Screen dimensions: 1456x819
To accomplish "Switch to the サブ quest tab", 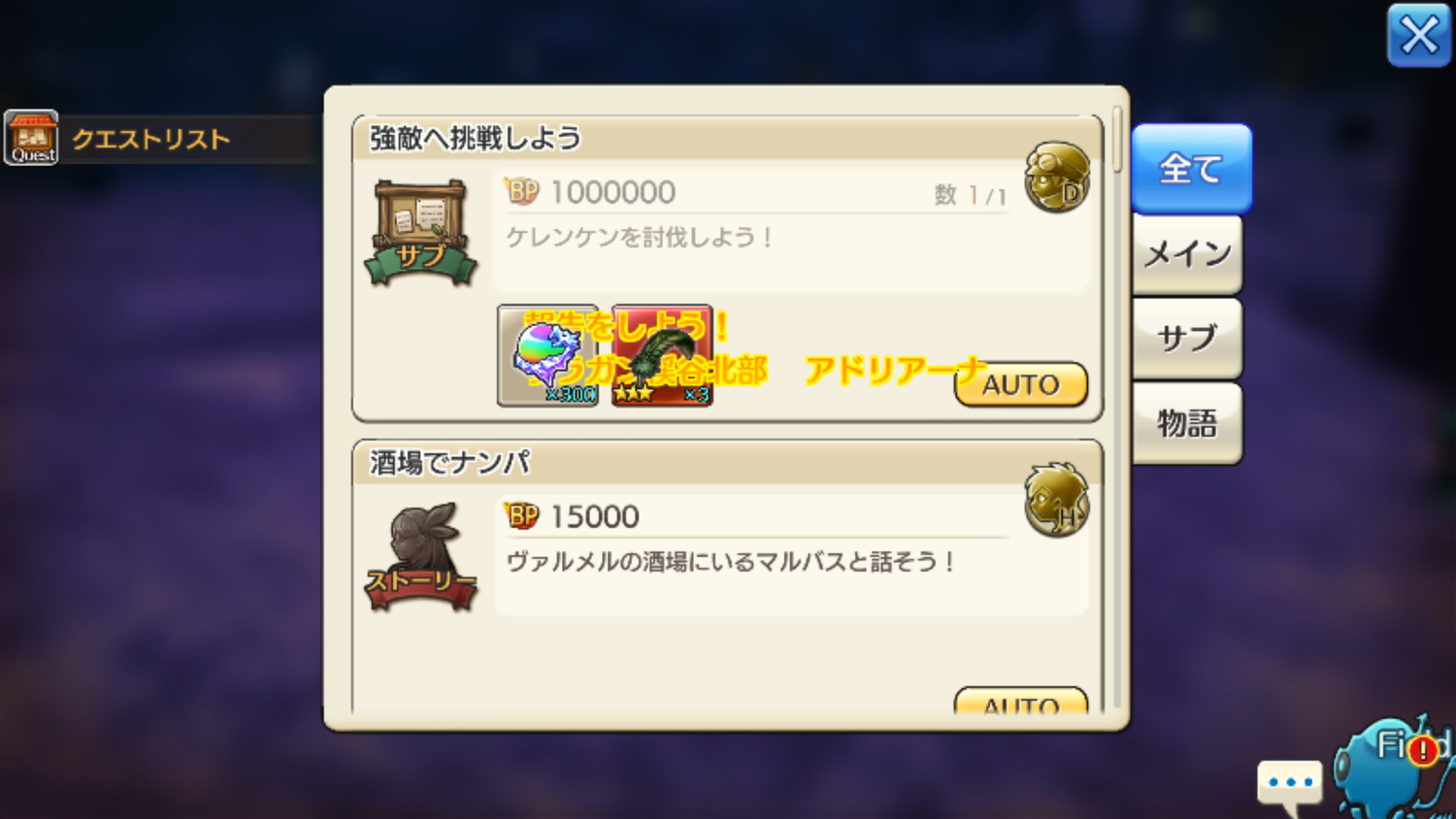I will click(1187, 338).
